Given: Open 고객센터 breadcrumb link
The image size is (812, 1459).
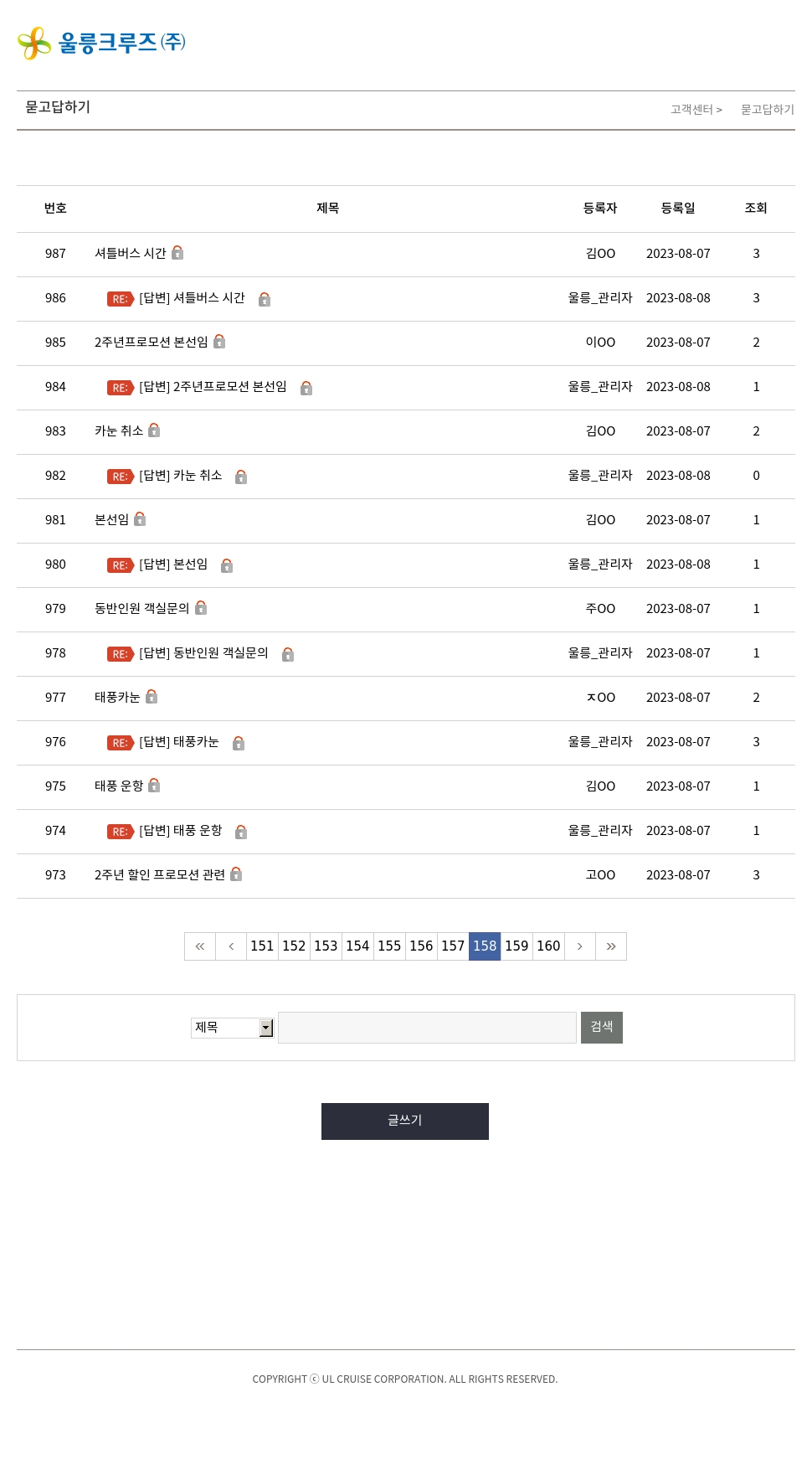Looking at the screenshot, I should tap(691, 110).
